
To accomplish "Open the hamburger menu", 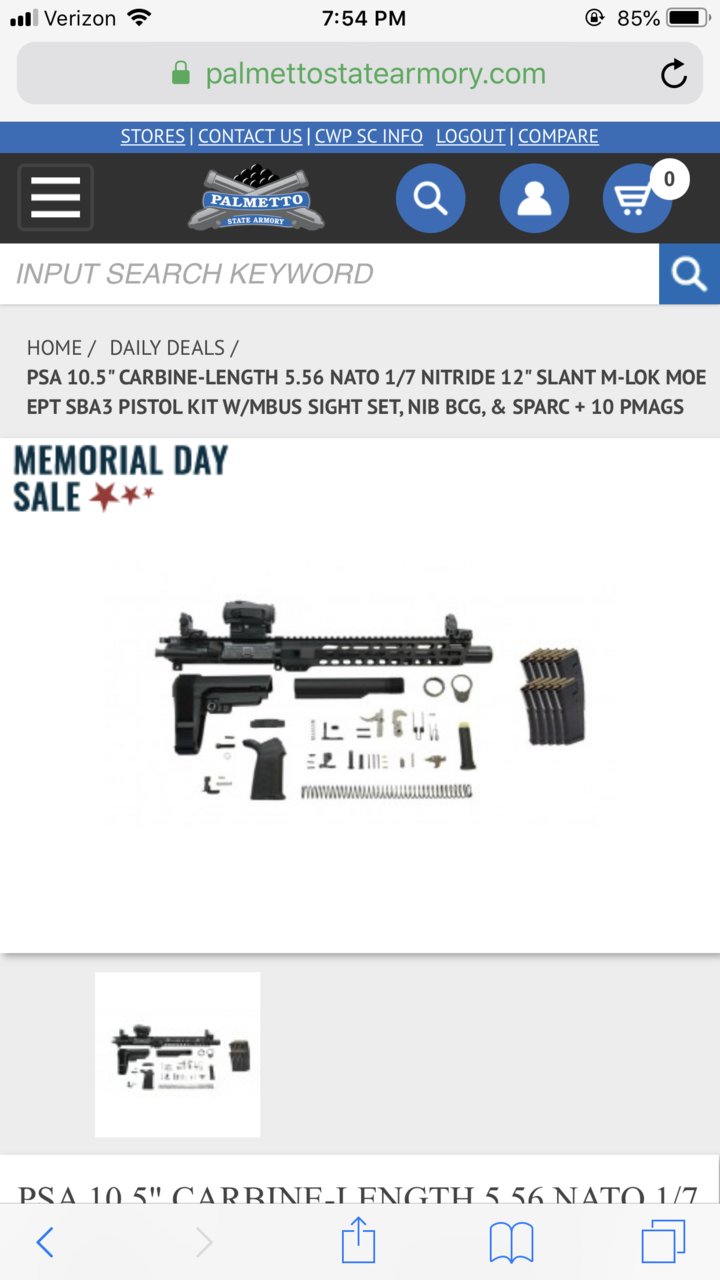I will [x=55, y=198].
